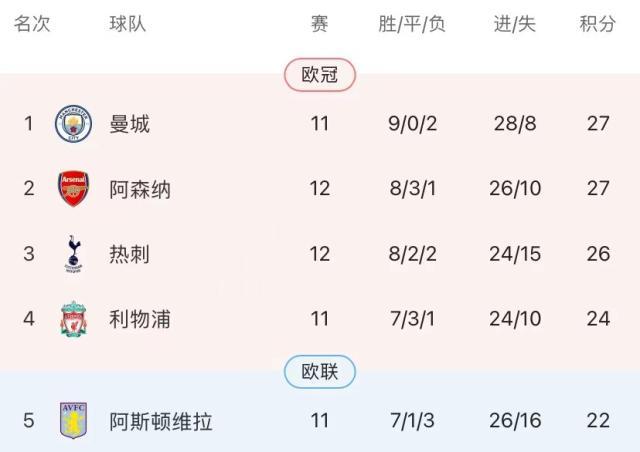Select 阿森纳 in the standings
The height and width of the screenshot is (452, 640).
coord(140,189)
